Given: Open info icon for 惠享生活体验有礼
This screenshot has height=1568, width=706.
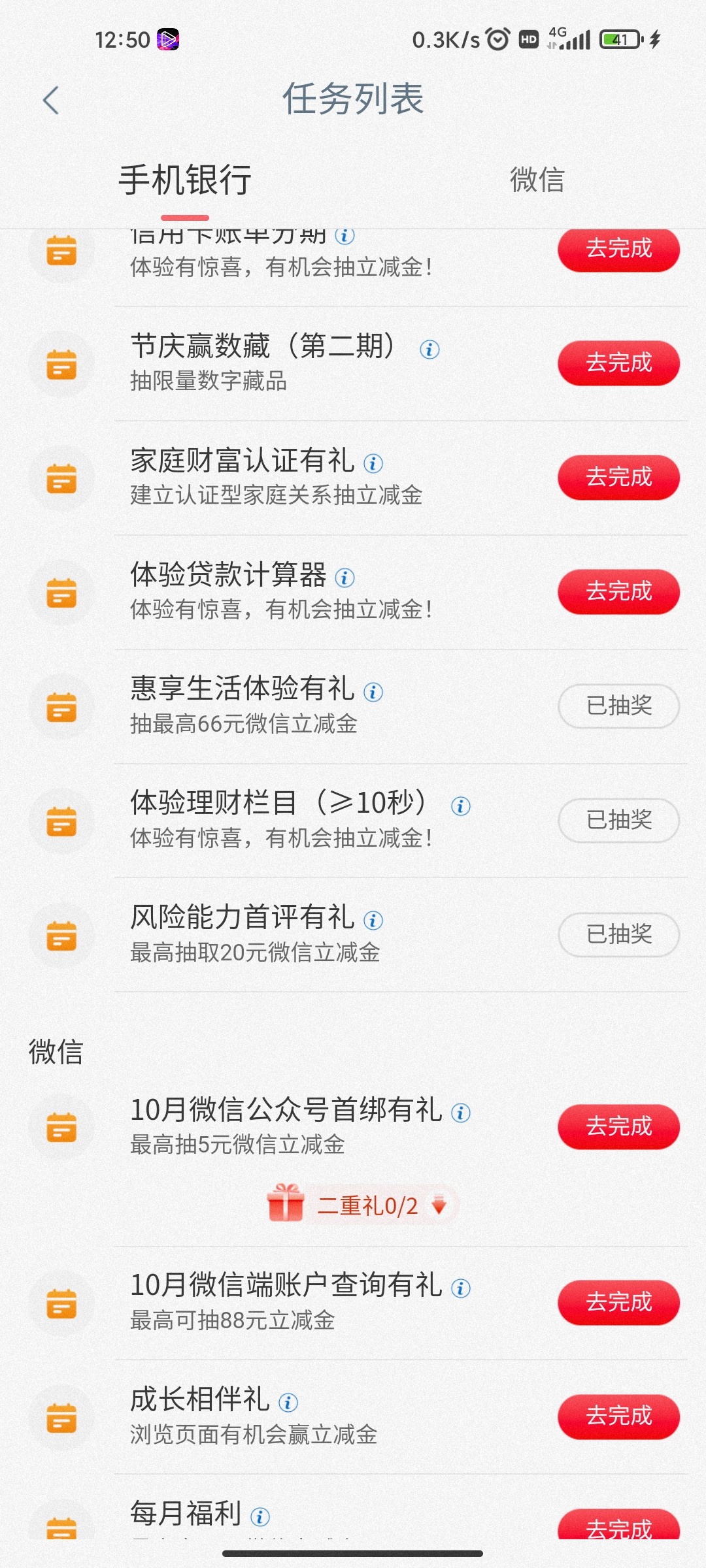Looking at the screenshot, I should pyautogui.click(x=373, y=692).
